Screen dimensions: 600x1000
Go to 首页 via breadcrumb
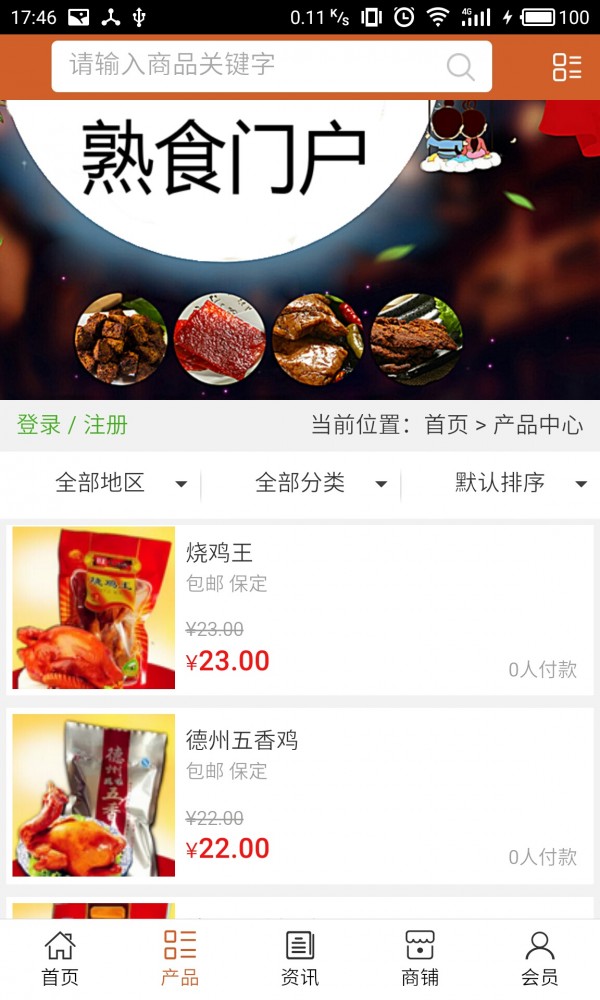[x=446, y=425]
